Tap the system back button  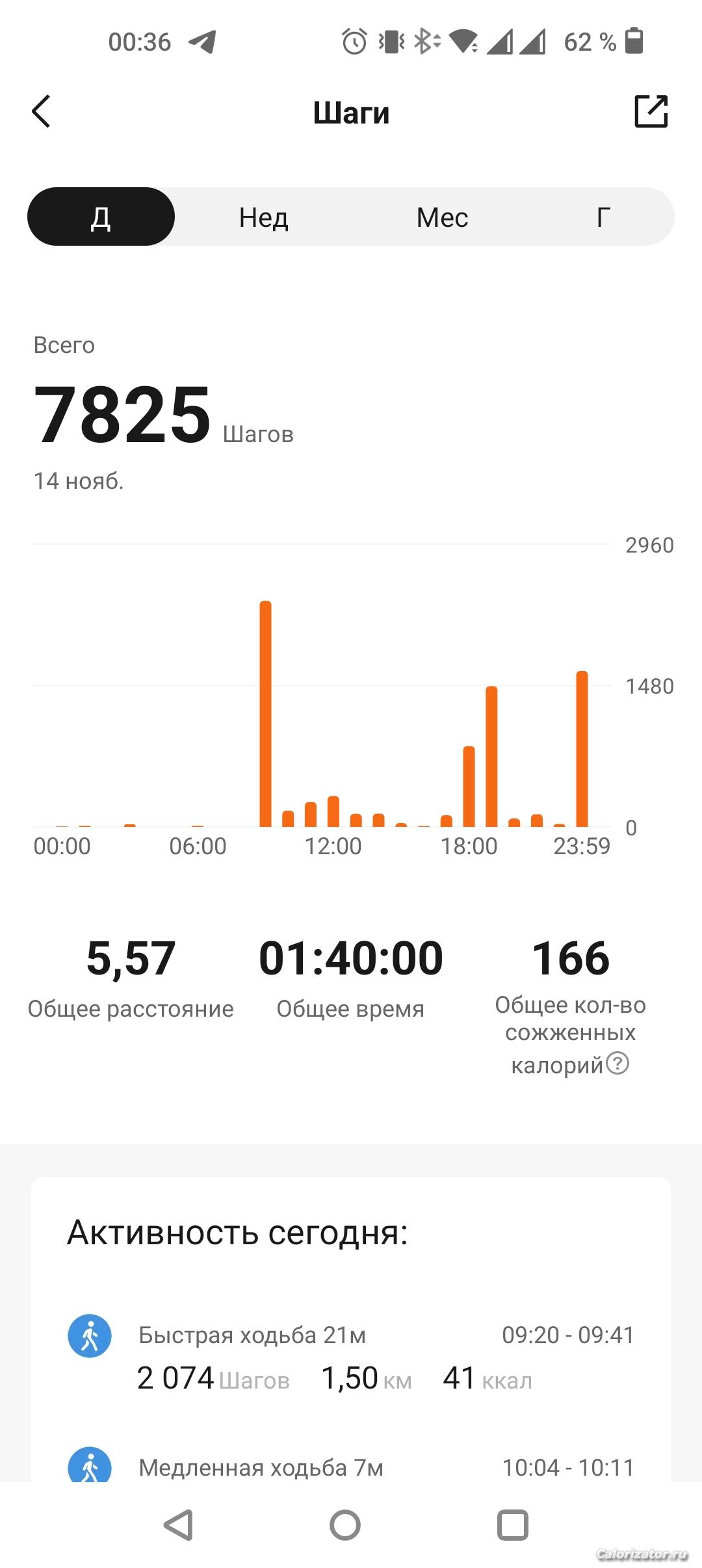[x=178, y=1525]
